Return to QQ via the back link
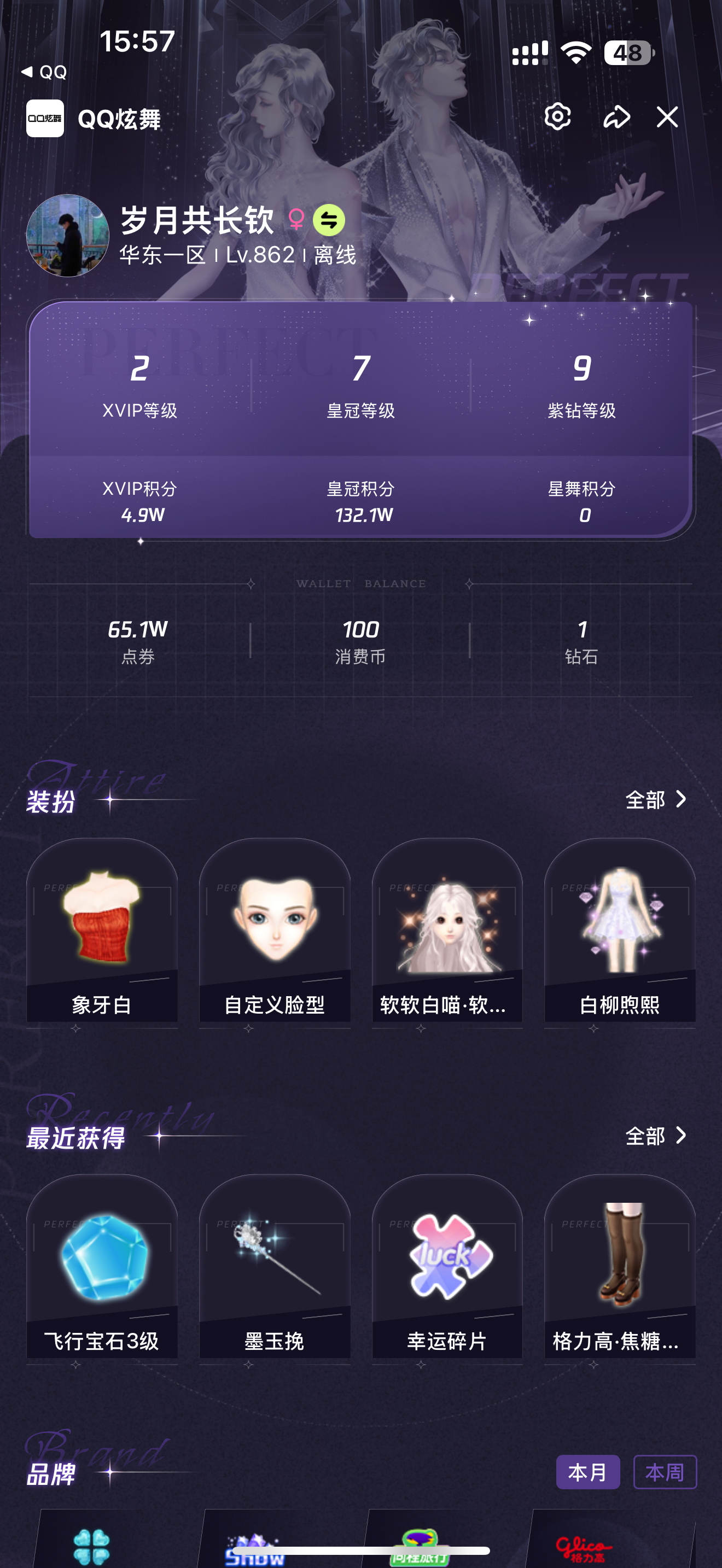The width and height of the screenshot is (722, 1568). point(44,72)
